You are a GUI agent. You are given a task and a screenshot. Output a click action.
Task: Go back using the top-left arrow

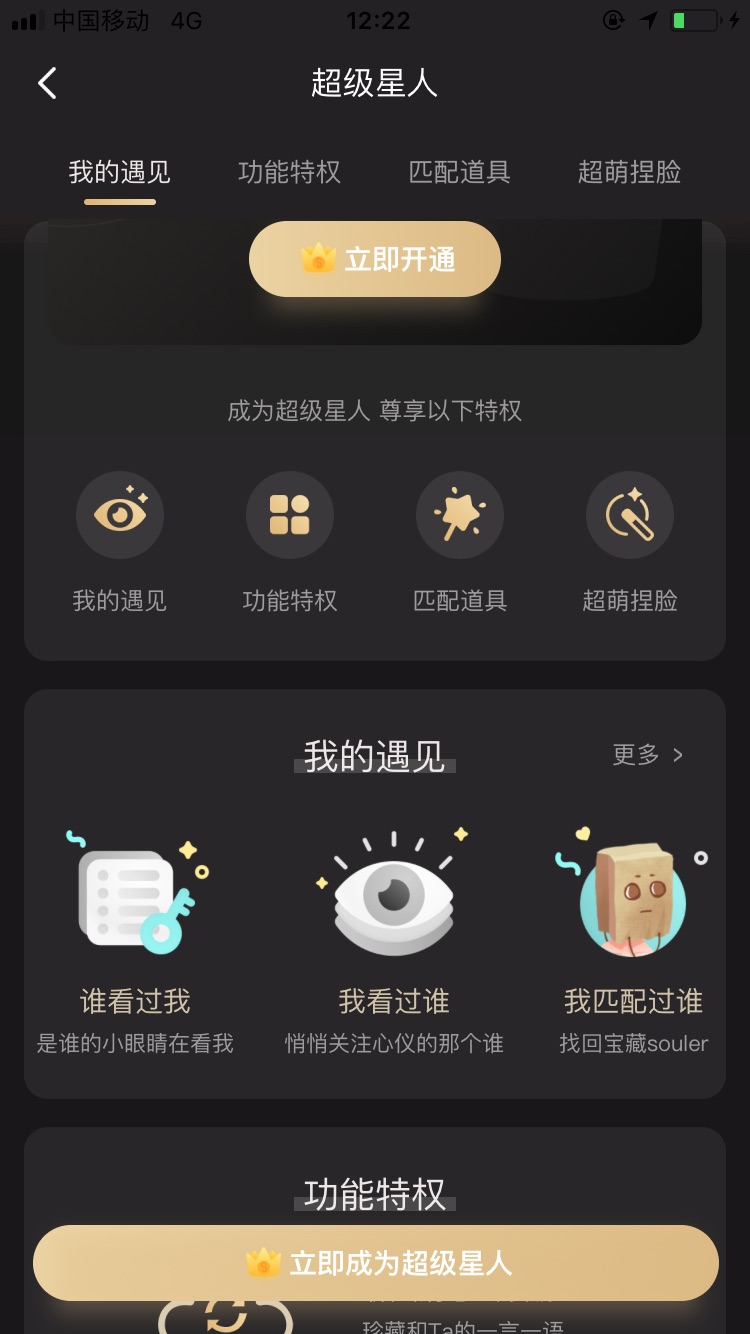tap(47, 83)
